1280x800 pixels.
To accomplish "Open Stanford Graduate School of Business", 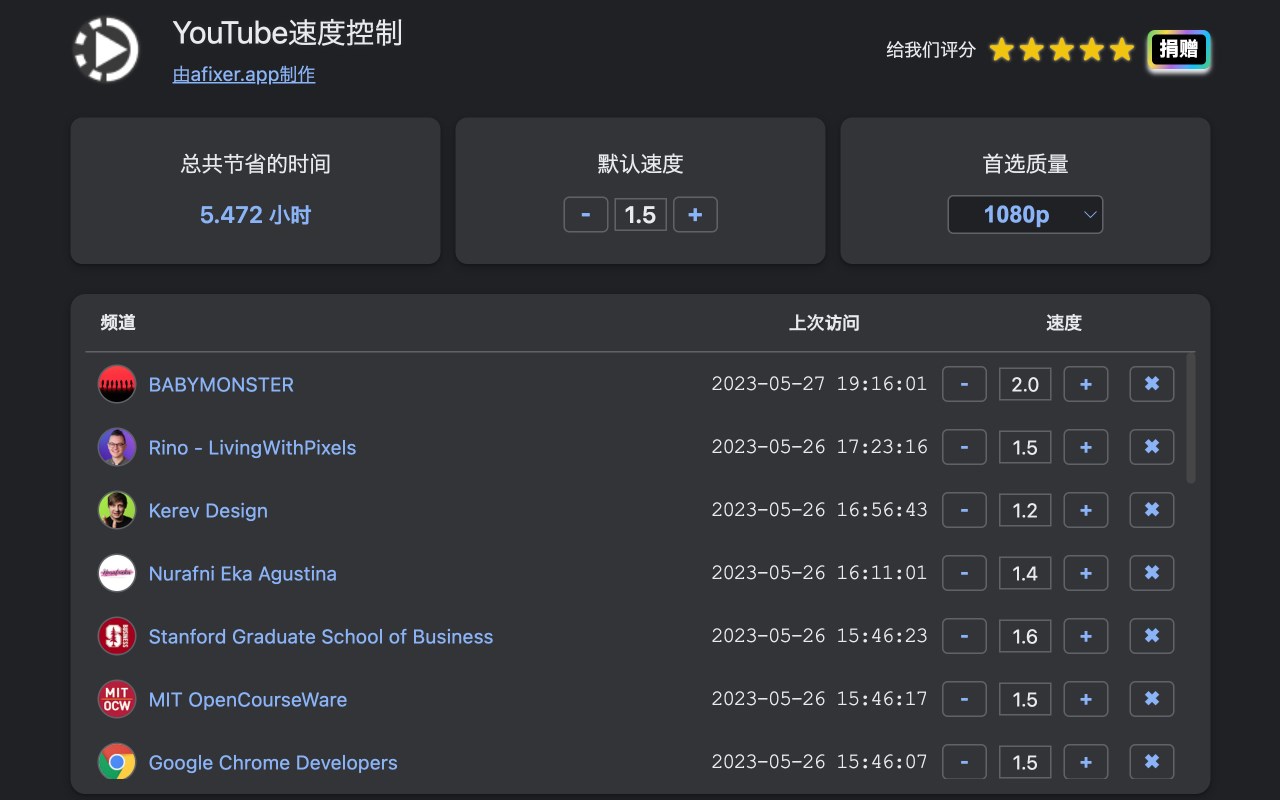I will (x=321, y=637).
